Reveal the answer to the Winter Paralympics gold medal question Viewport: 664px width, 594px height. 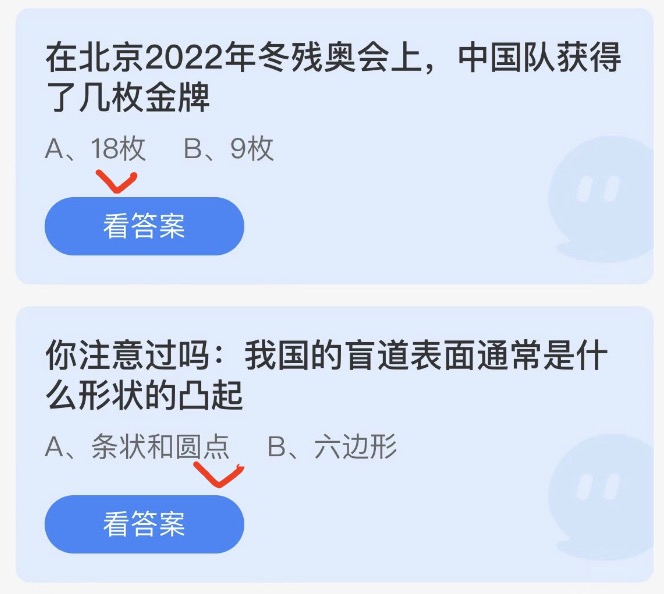point(144,226)
